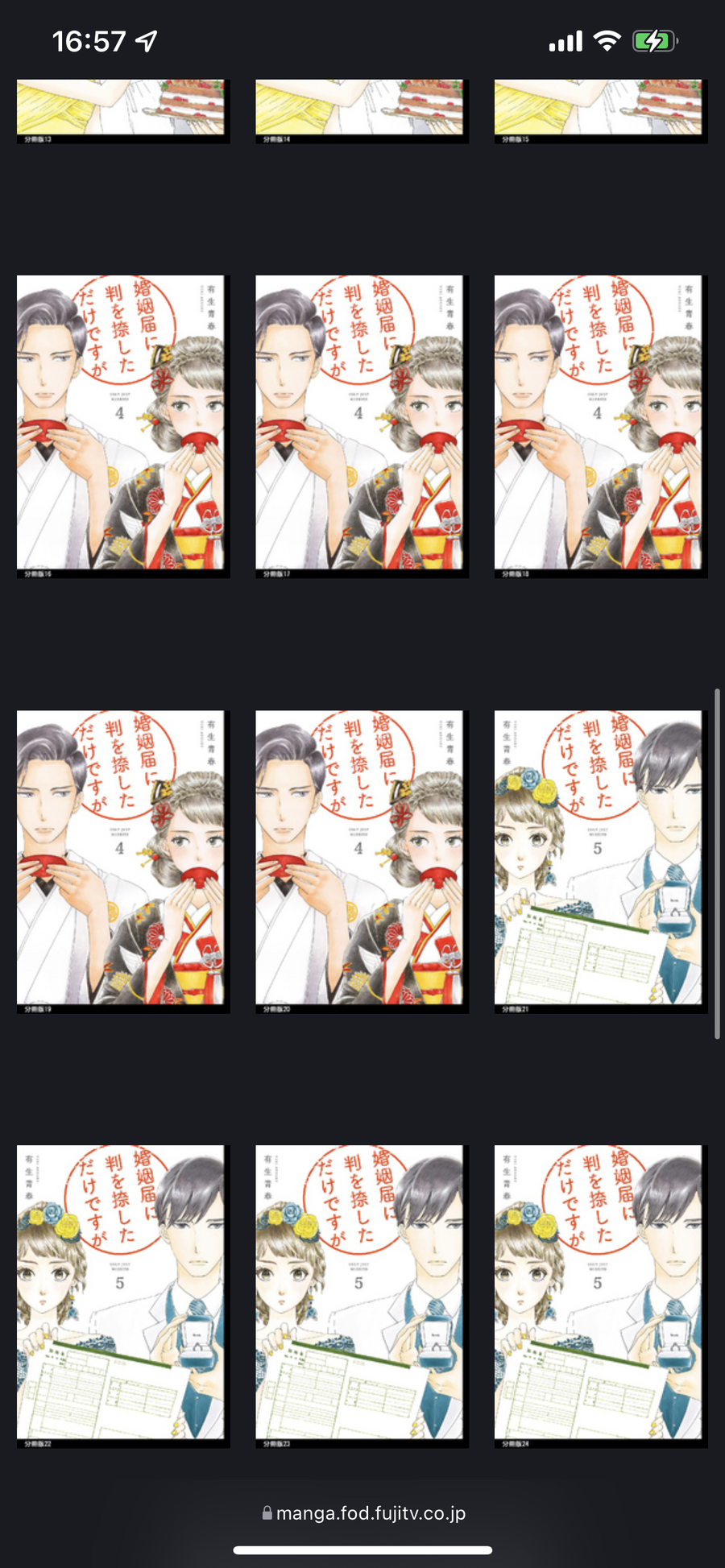
Task: Open the volume 5 cover labeled 分冊版21
Action: coord(601,862)
